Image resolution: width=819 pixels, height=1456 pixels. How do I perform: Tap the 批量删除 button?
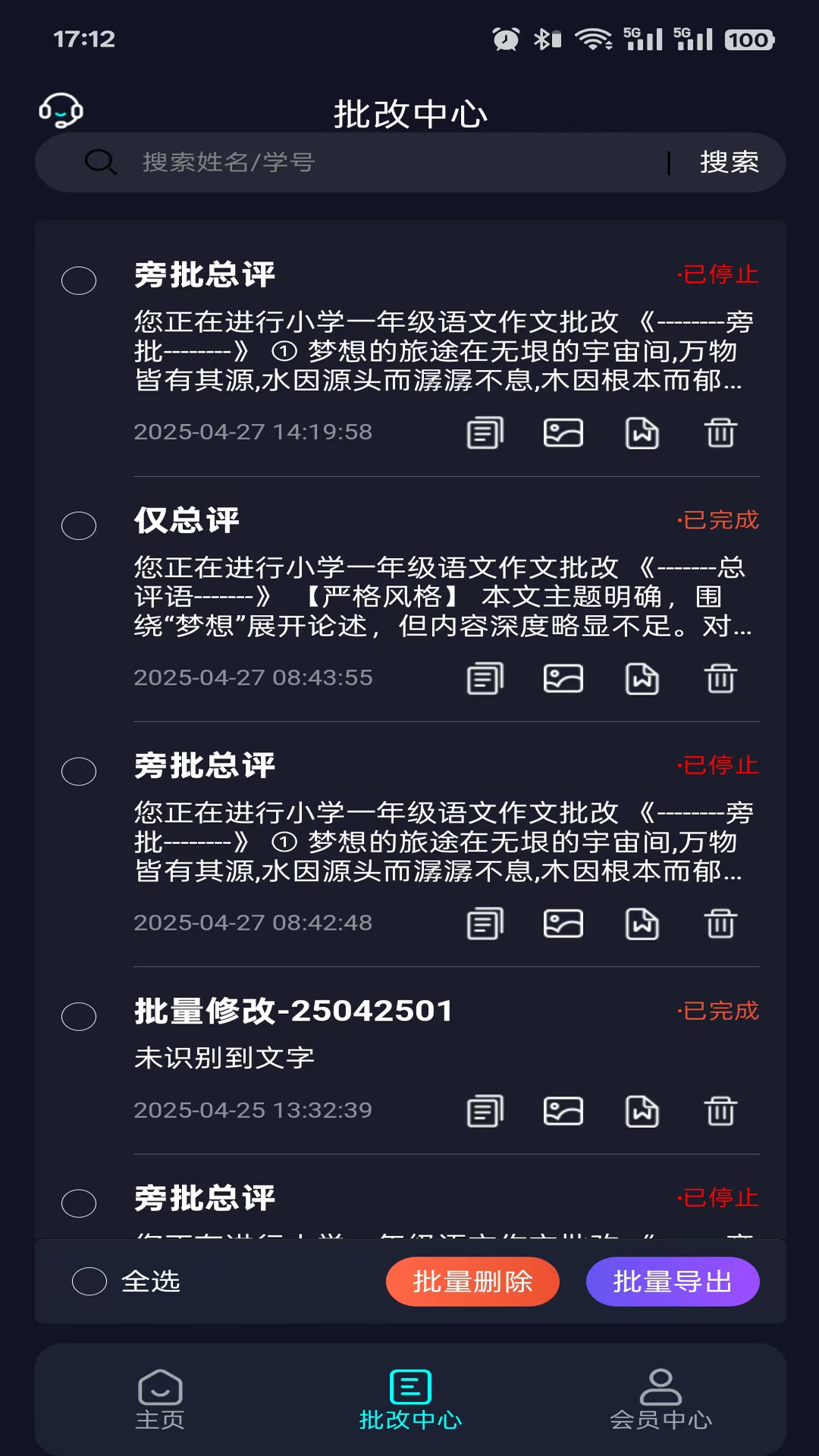[x=472, y=1281]
